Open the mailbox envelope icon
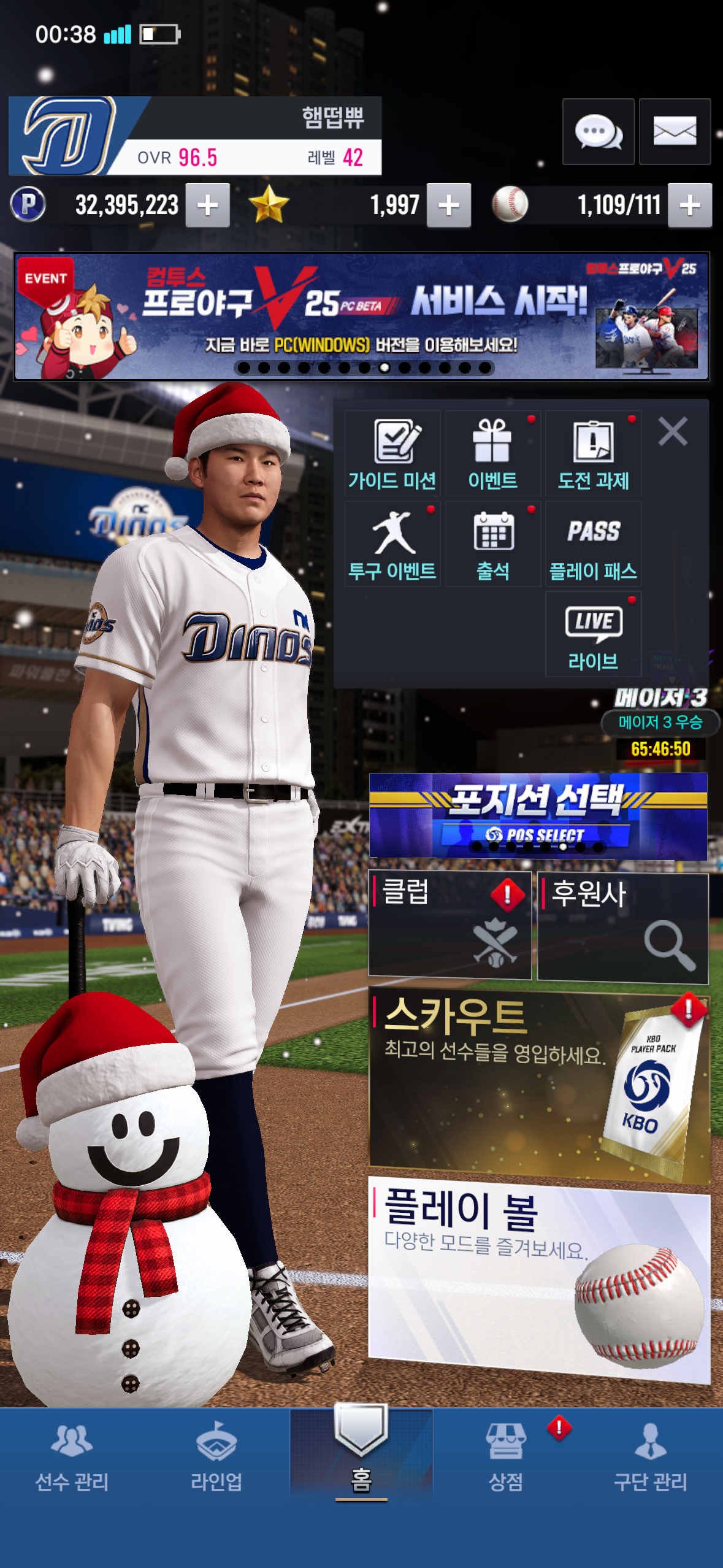The height and width of the screenshot is (1568, 723). pyautogui.click(x=675, y=131)
